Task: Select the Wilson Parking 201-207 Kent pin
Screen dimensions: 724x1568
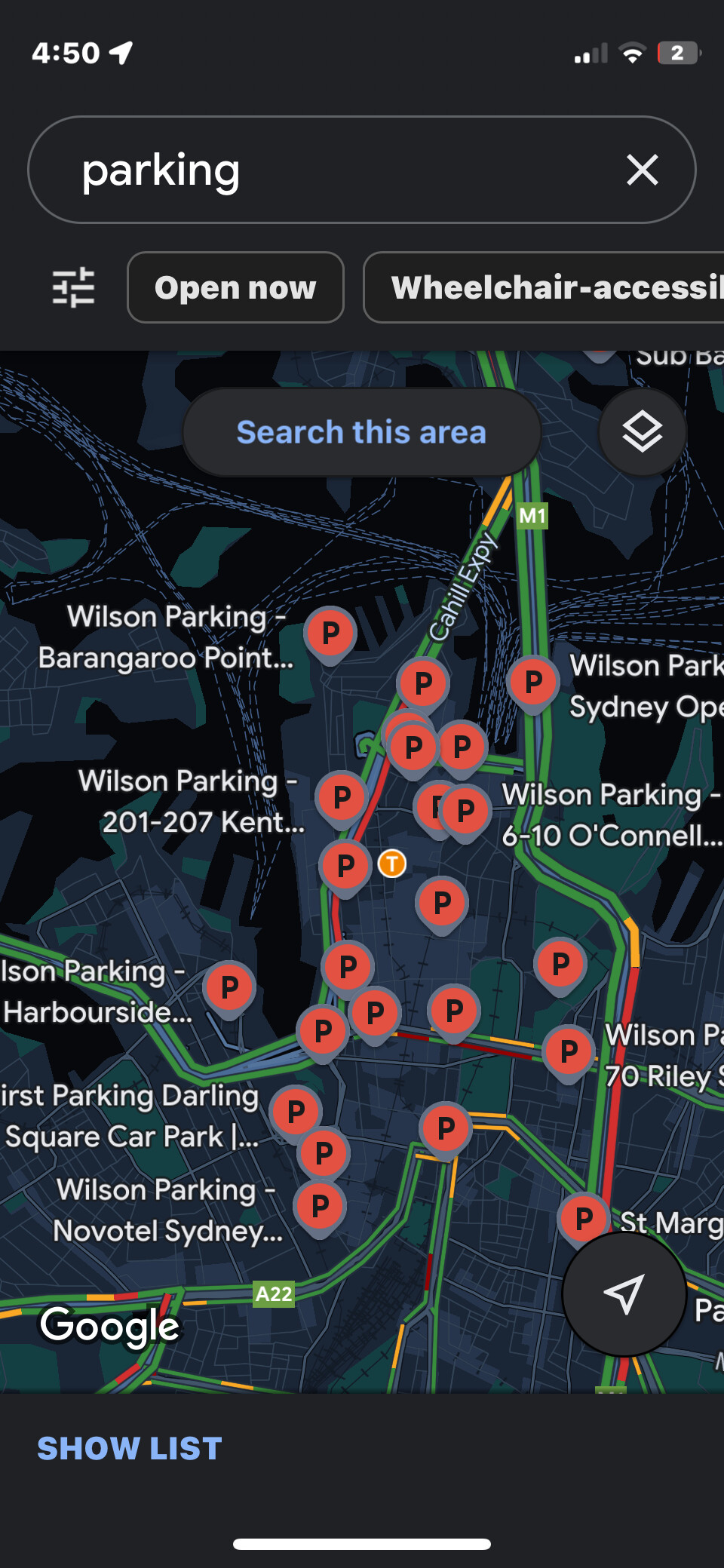Action: click(x=342, y=799)
